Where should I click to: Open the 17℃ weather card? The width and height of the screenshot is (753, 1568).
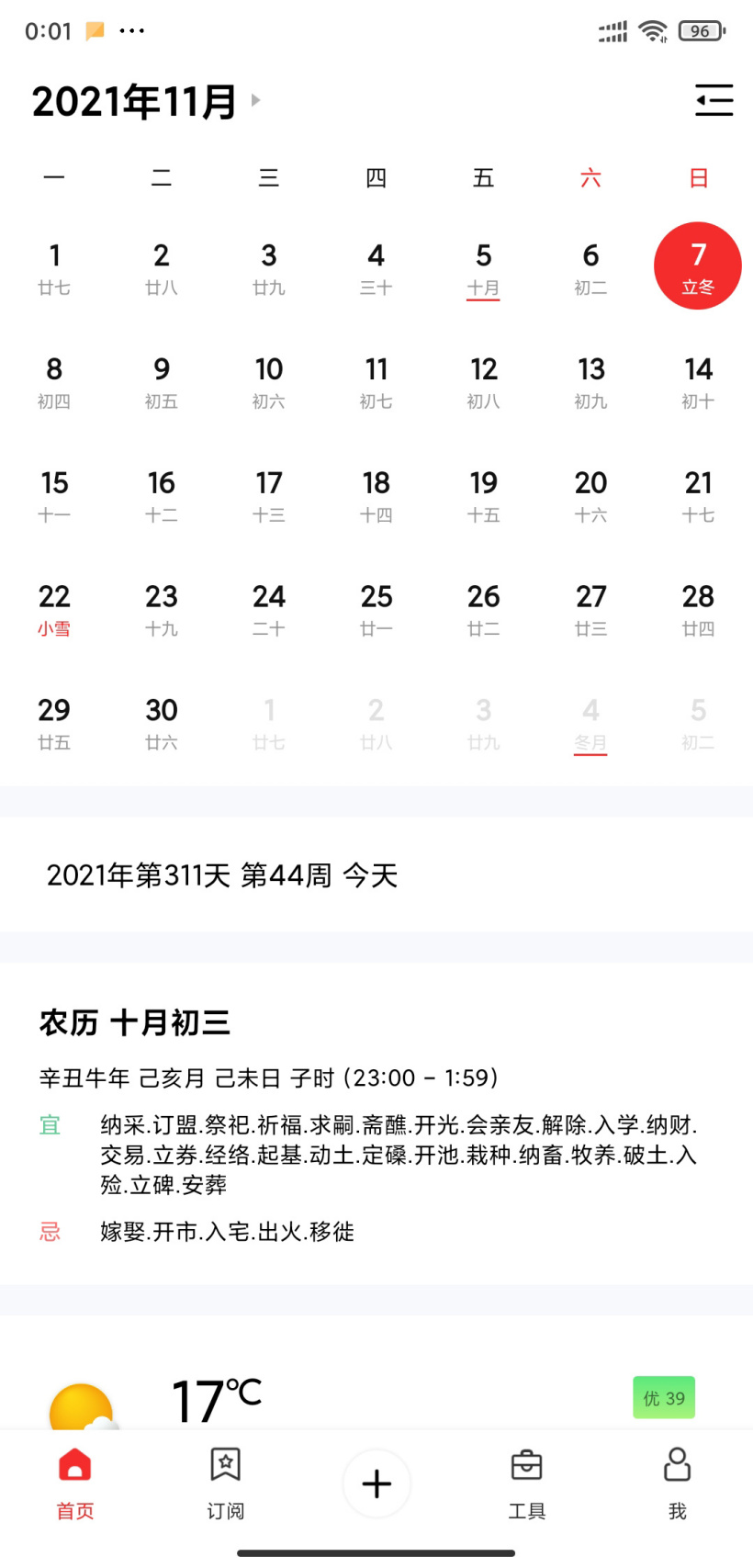pos(217,1400)
